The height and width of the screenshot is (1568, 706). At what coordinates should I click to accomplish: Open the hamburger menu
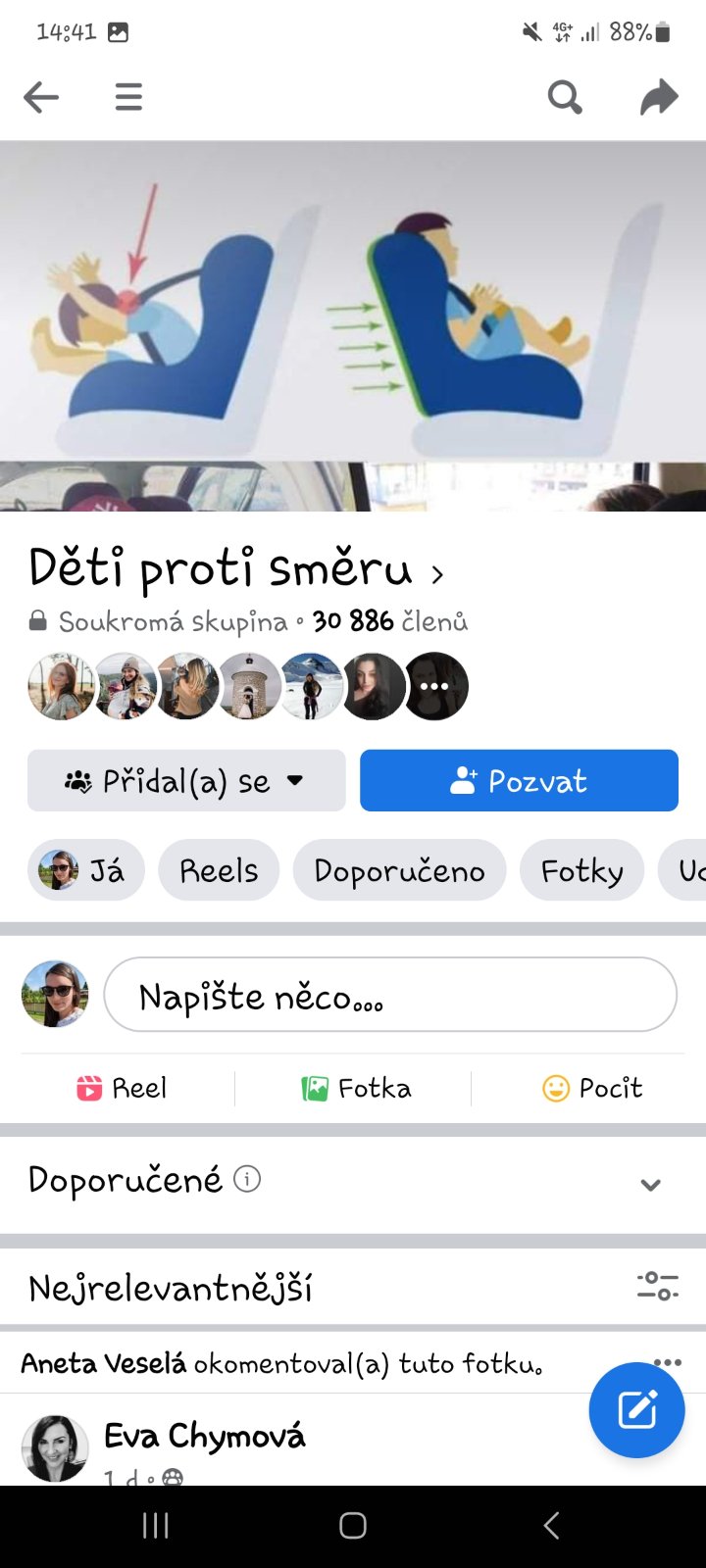[128, 97]
